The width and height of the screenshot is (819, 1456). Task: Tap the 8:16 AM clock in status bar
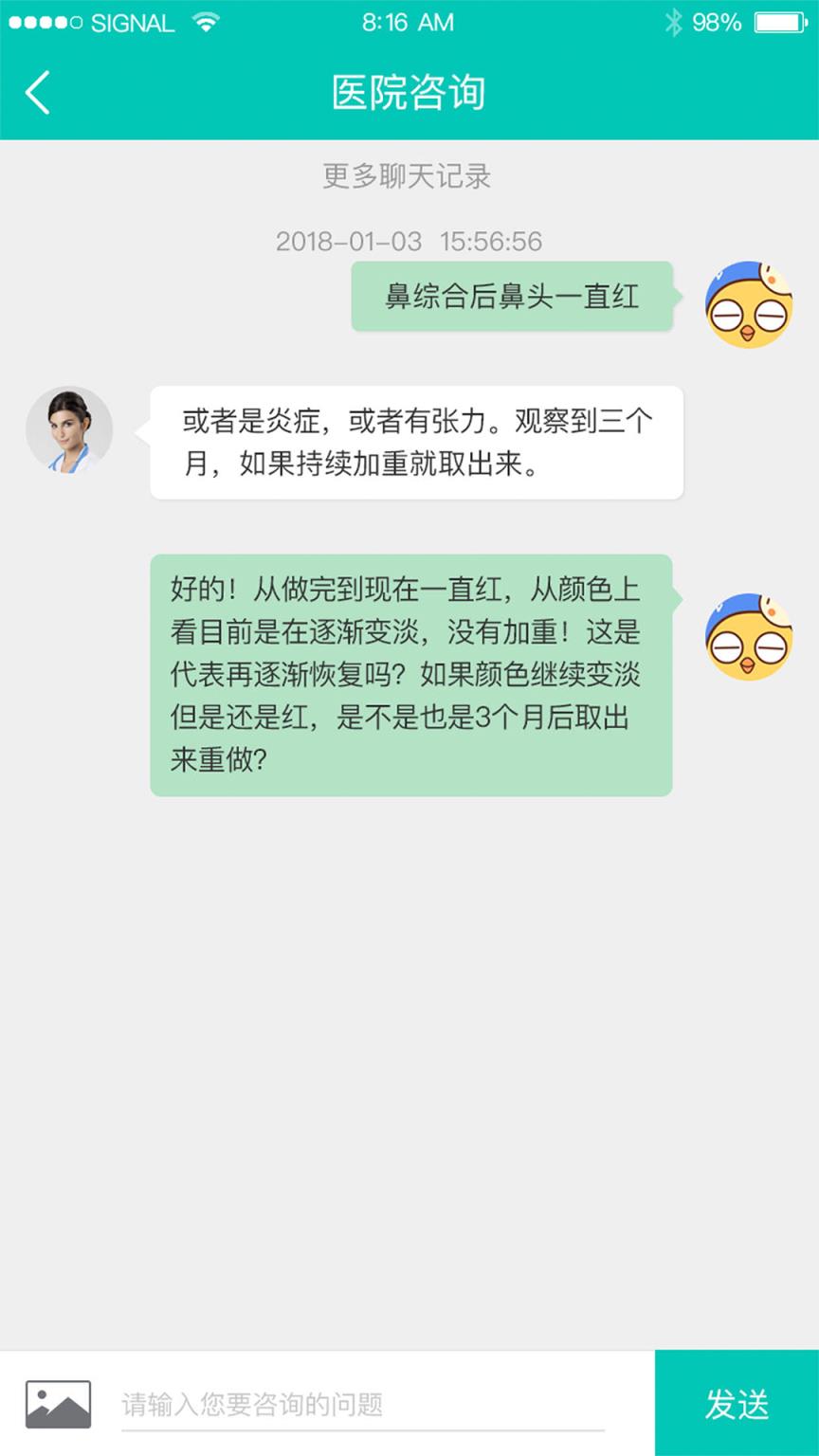(408, 22)
